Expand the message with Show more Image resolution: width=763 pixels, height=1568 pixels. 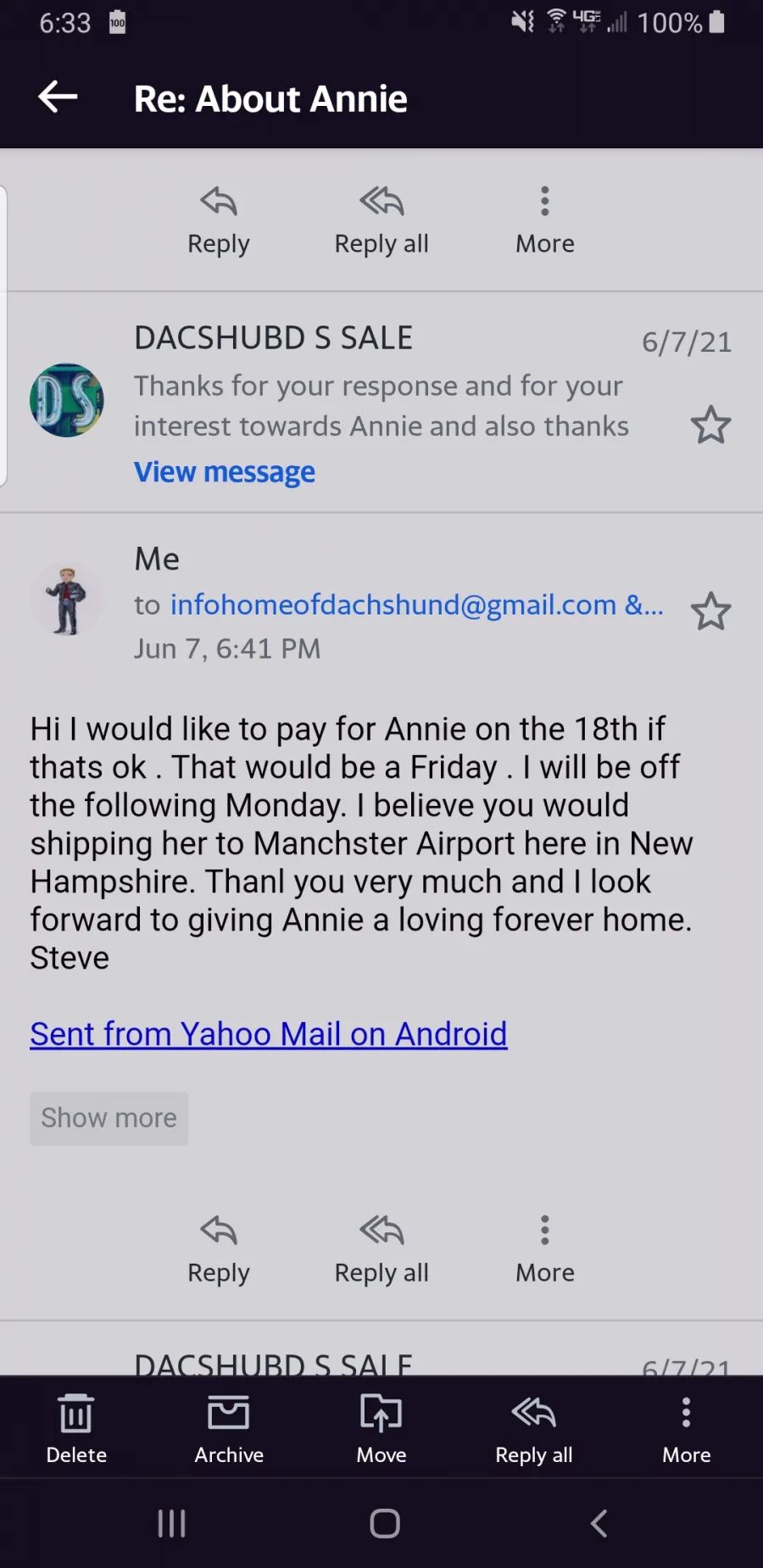click(109, 1118)
